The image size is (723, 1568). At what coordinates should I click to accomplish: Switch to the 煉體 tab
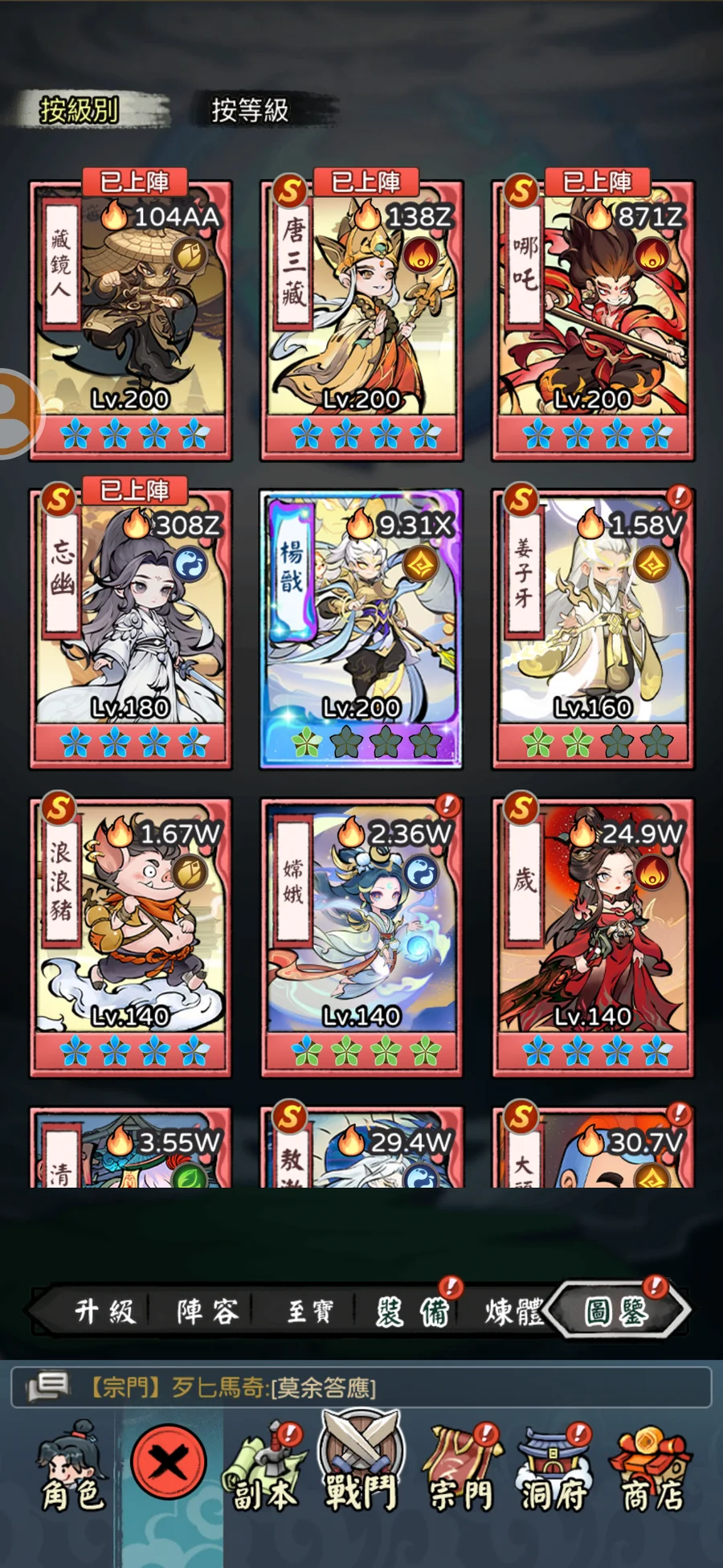click(513, 1312)
